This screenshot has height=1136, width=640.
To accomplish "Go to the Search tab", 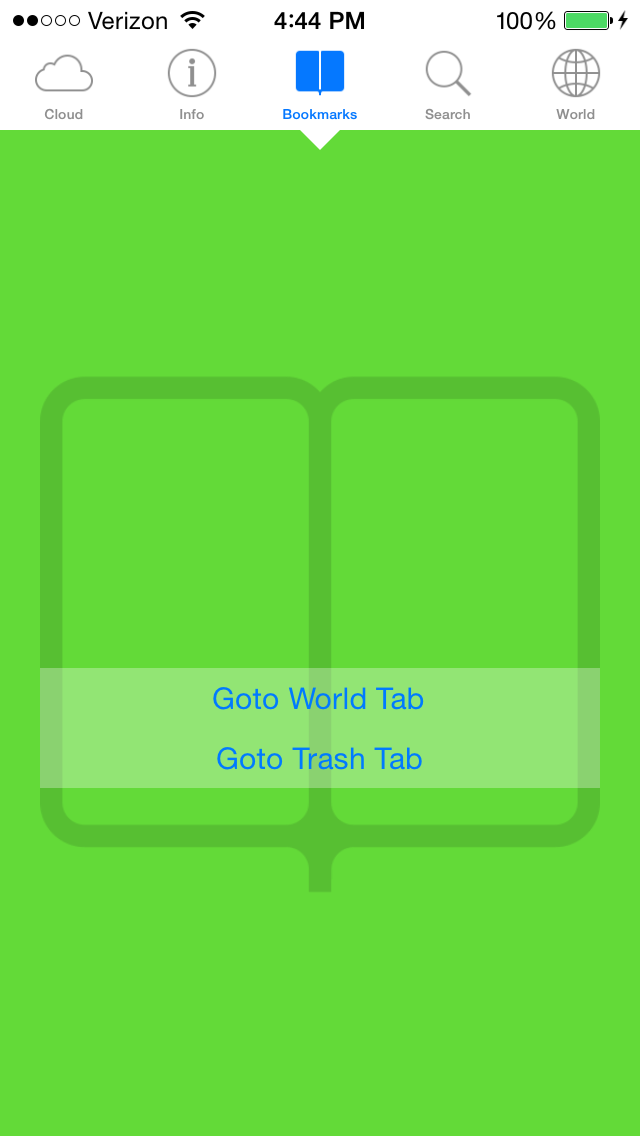I will 448,85.
